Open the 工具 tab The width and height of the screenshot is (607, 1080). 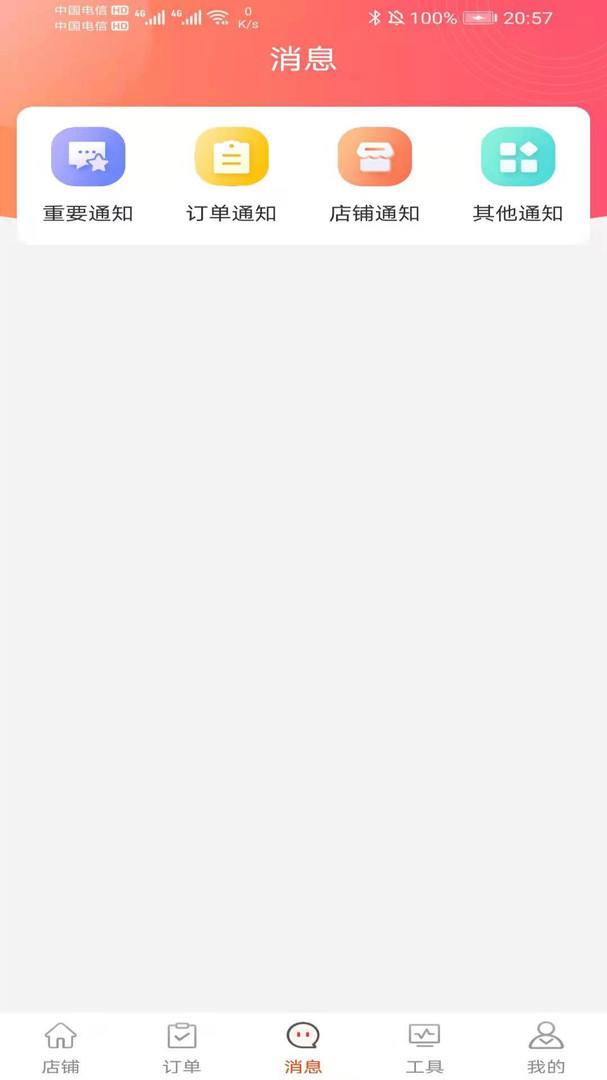pos(424,1047)
